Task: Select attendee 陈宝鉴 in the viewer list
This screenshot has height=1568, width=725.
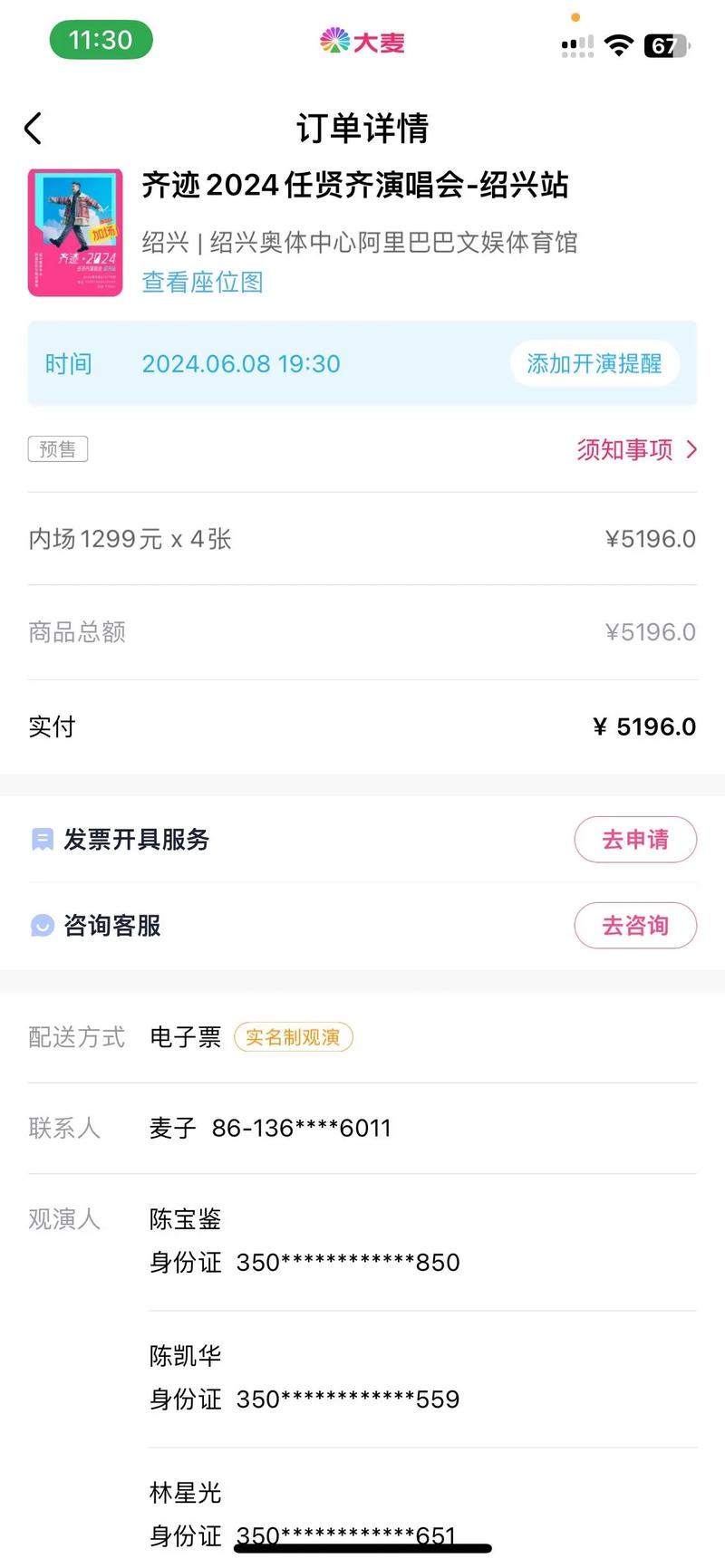Action: pyautogui.click(x=185, y=1219)
